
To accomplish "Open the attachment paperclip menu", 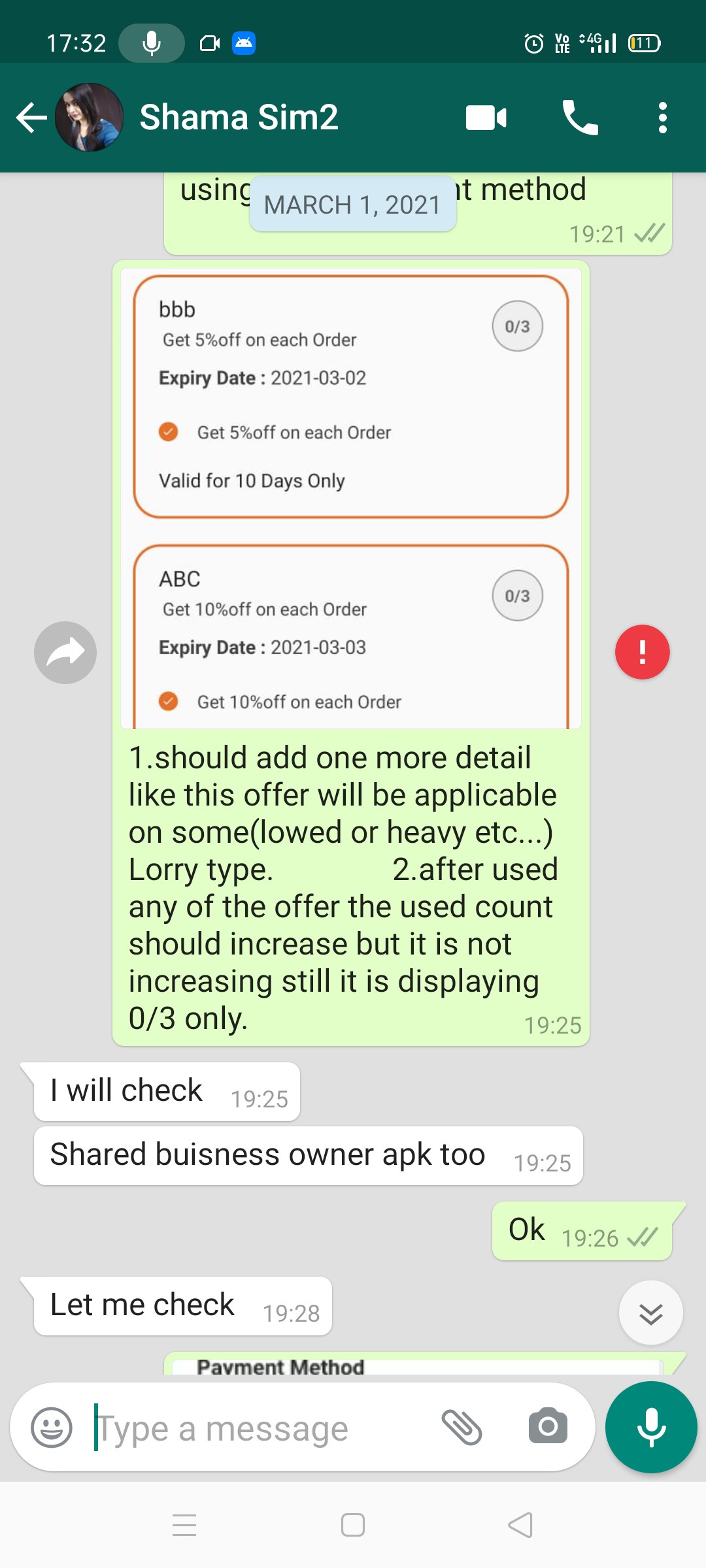I will (x=462, y=1427).
